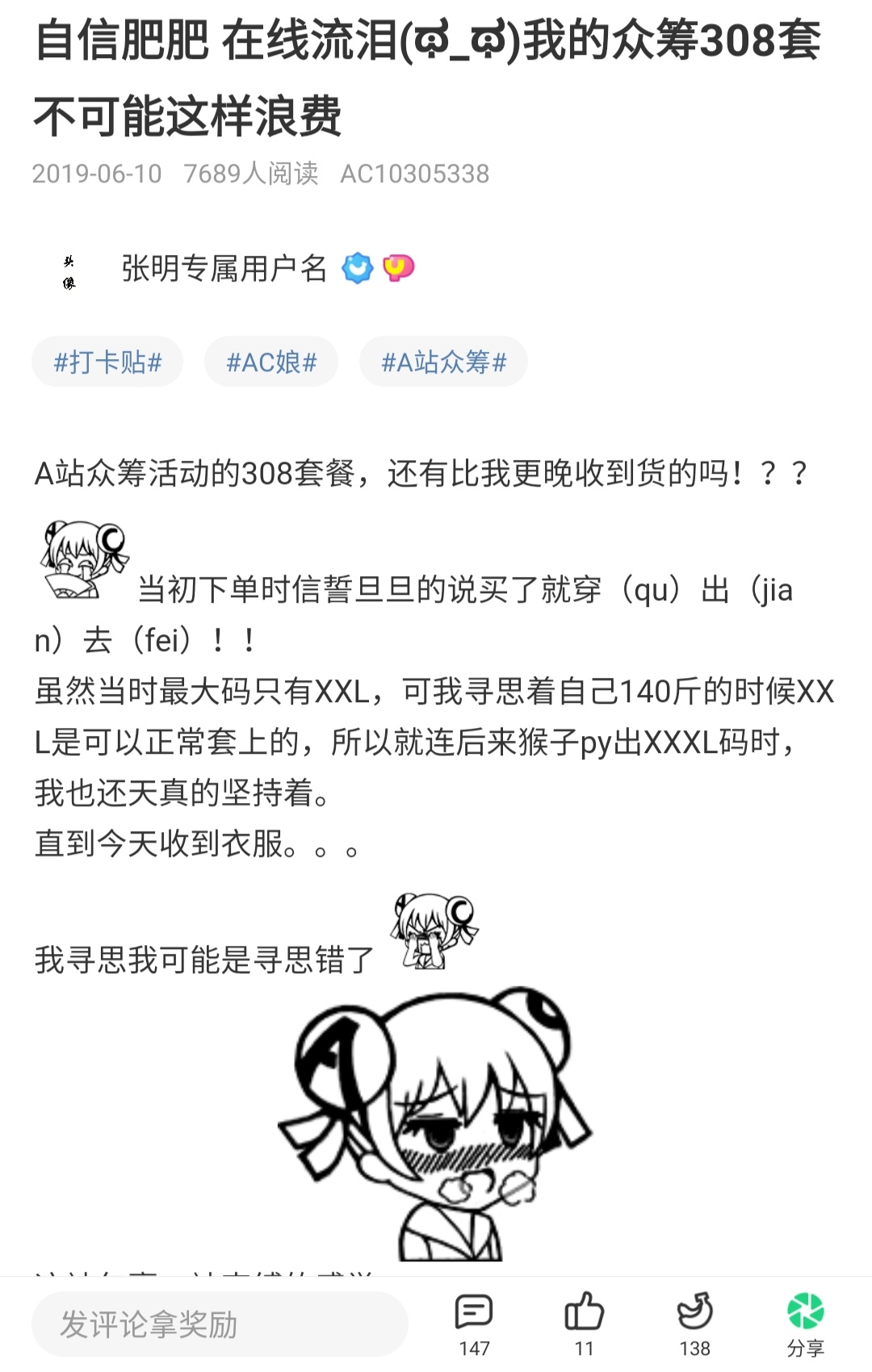Screen dimensions: 872x1372
Task: Open the #打卡贴# topic tag
Action: point(107,362)
